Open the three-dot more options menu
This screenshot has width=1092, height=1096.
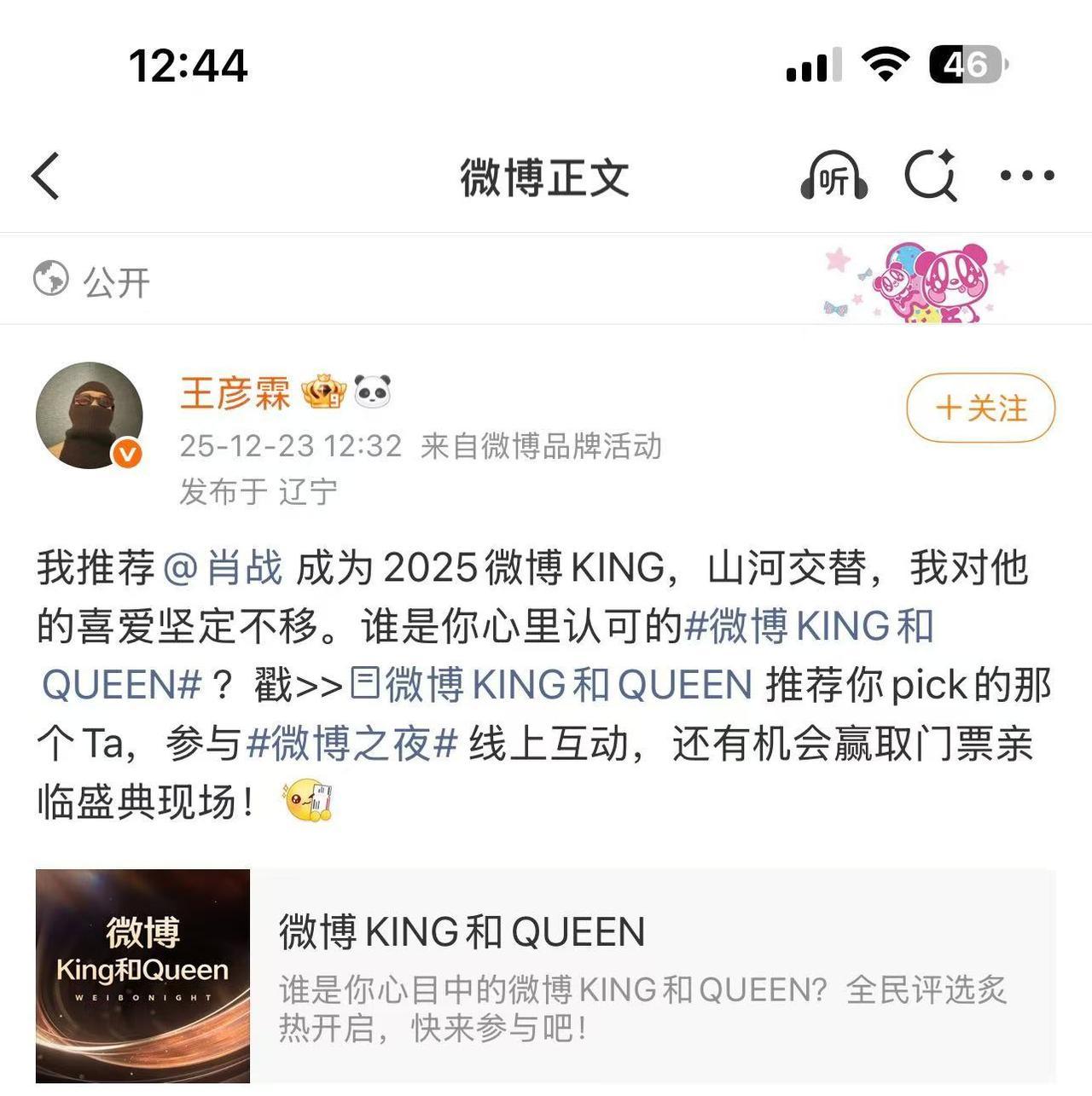(1028, 175)
